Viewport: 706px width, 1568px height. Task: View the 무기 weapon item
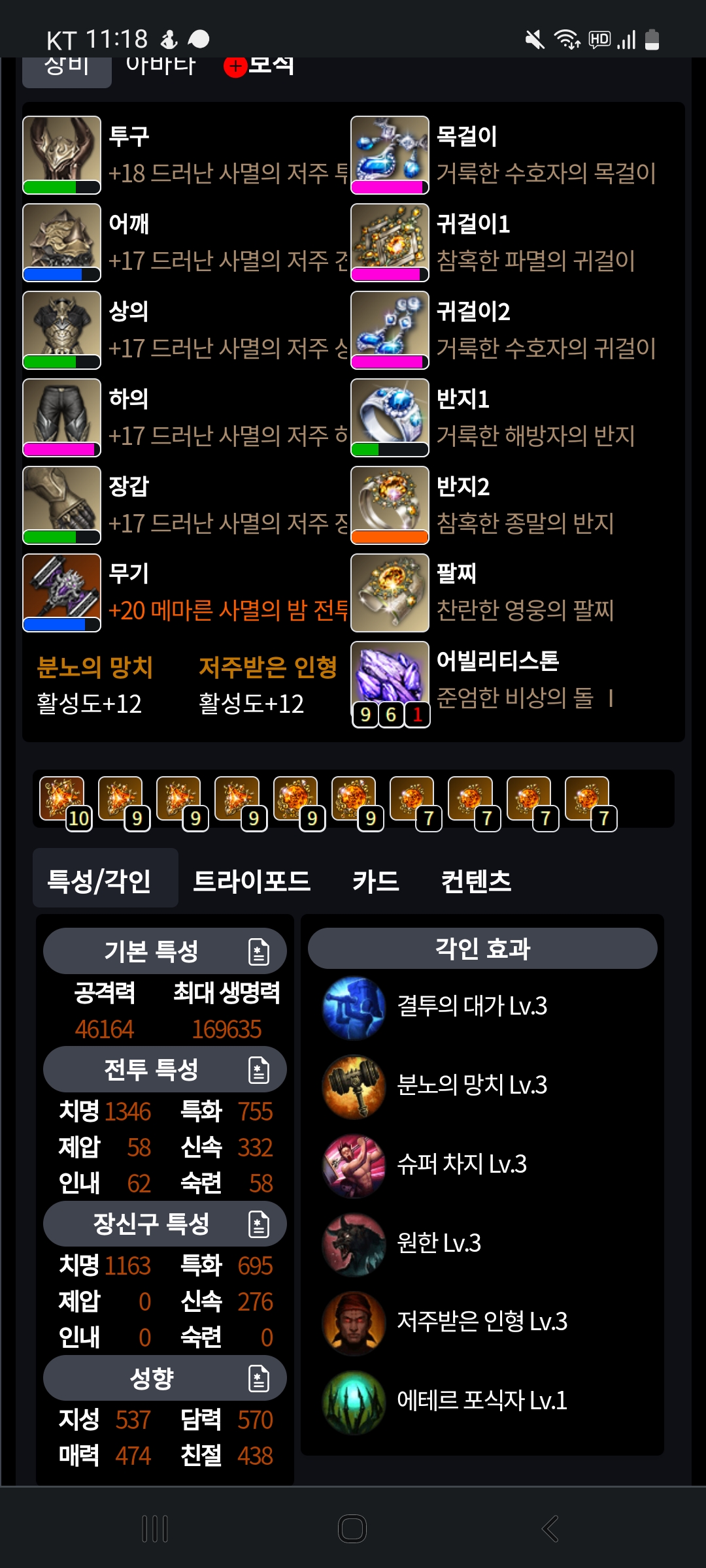(x=62, y=593)
